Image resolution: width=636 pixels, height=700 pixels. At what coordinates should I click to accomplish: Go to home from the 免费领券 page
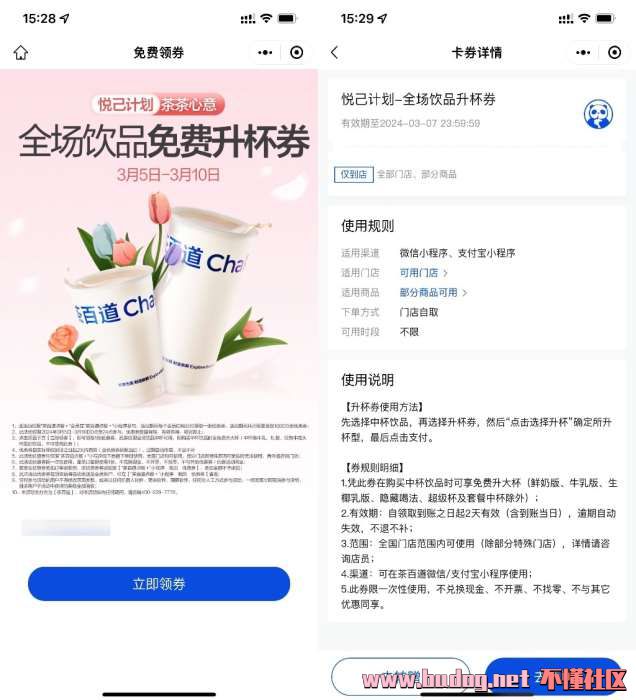(20, 52)
